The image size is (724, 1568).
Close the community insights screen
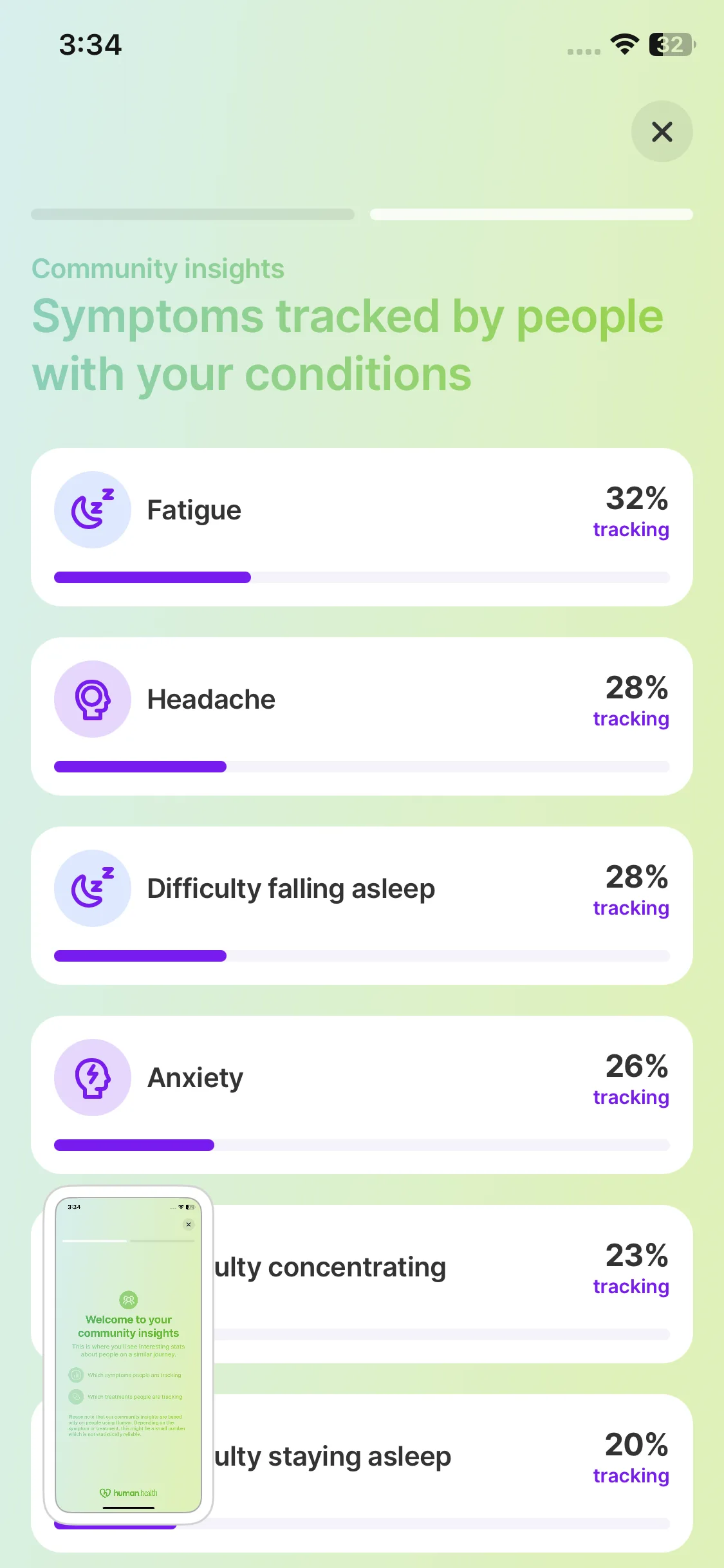tap(662, 132)
